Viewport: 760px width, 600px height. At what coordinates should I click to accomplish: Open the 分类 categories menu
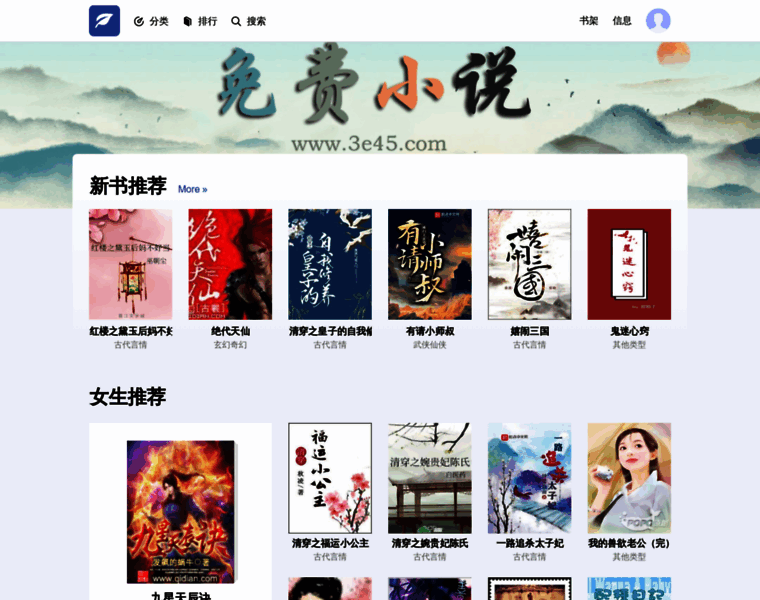pos(151,21)
